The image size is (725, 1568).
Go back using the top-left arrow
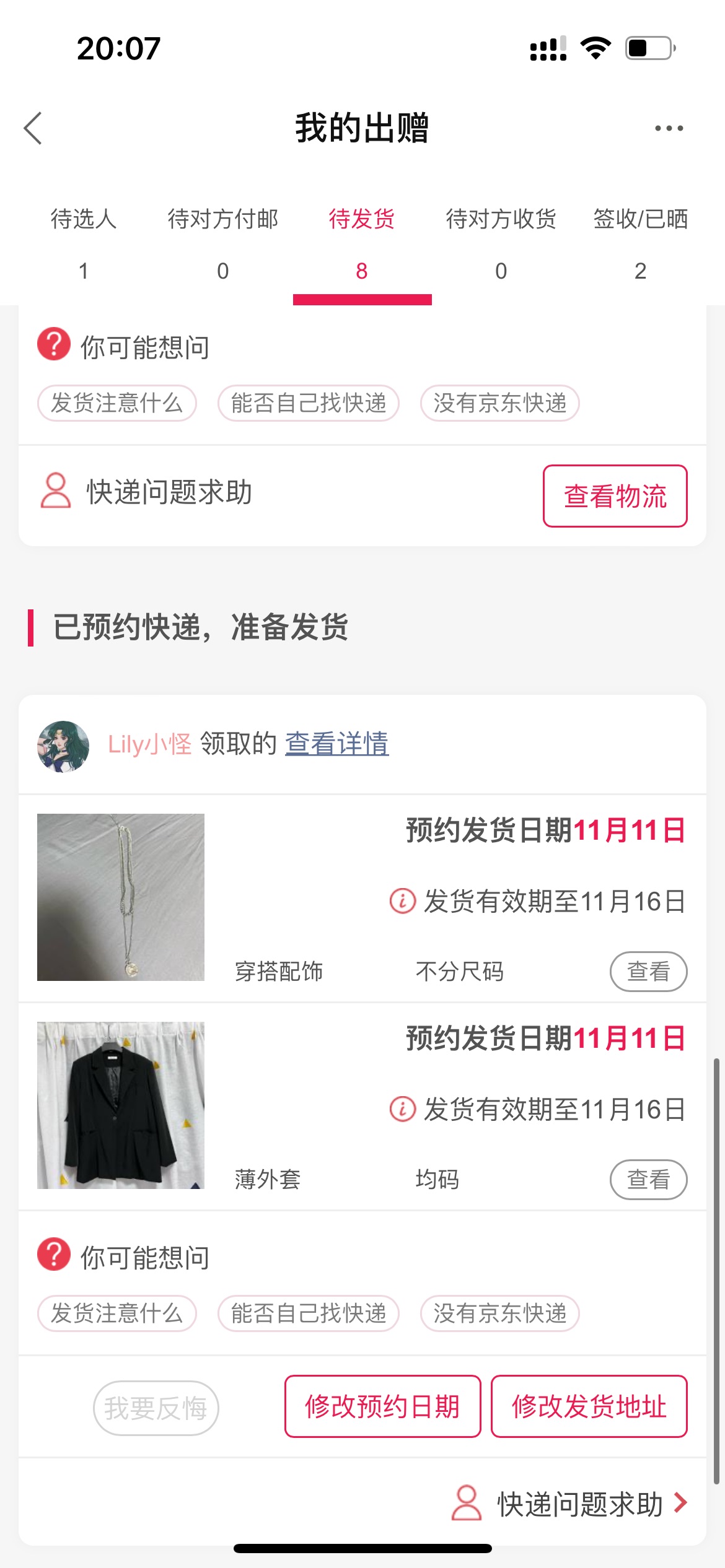tap(33, 128)
